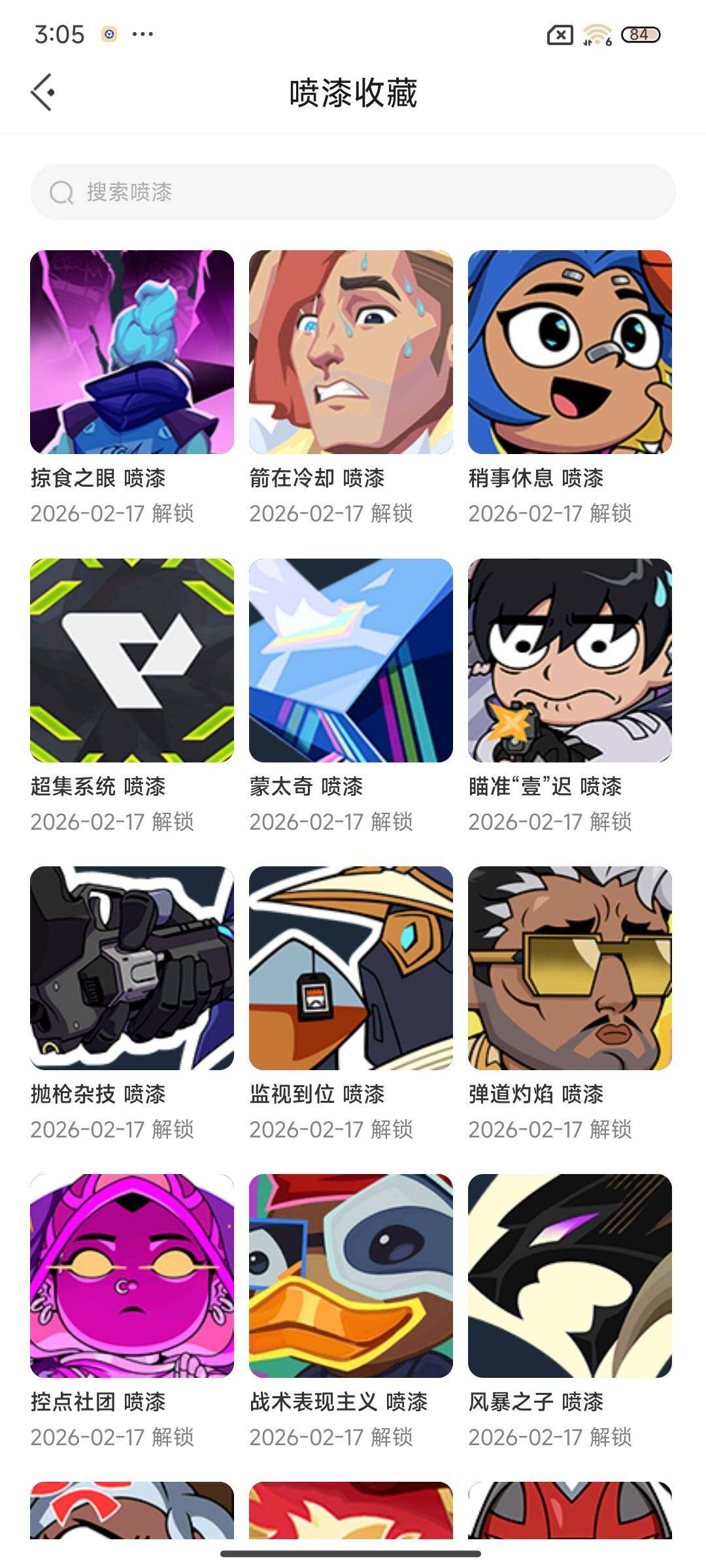Tap the magnifier icon in the search bar
This screenshot has height=1568, width=706.
pos(62,191)
